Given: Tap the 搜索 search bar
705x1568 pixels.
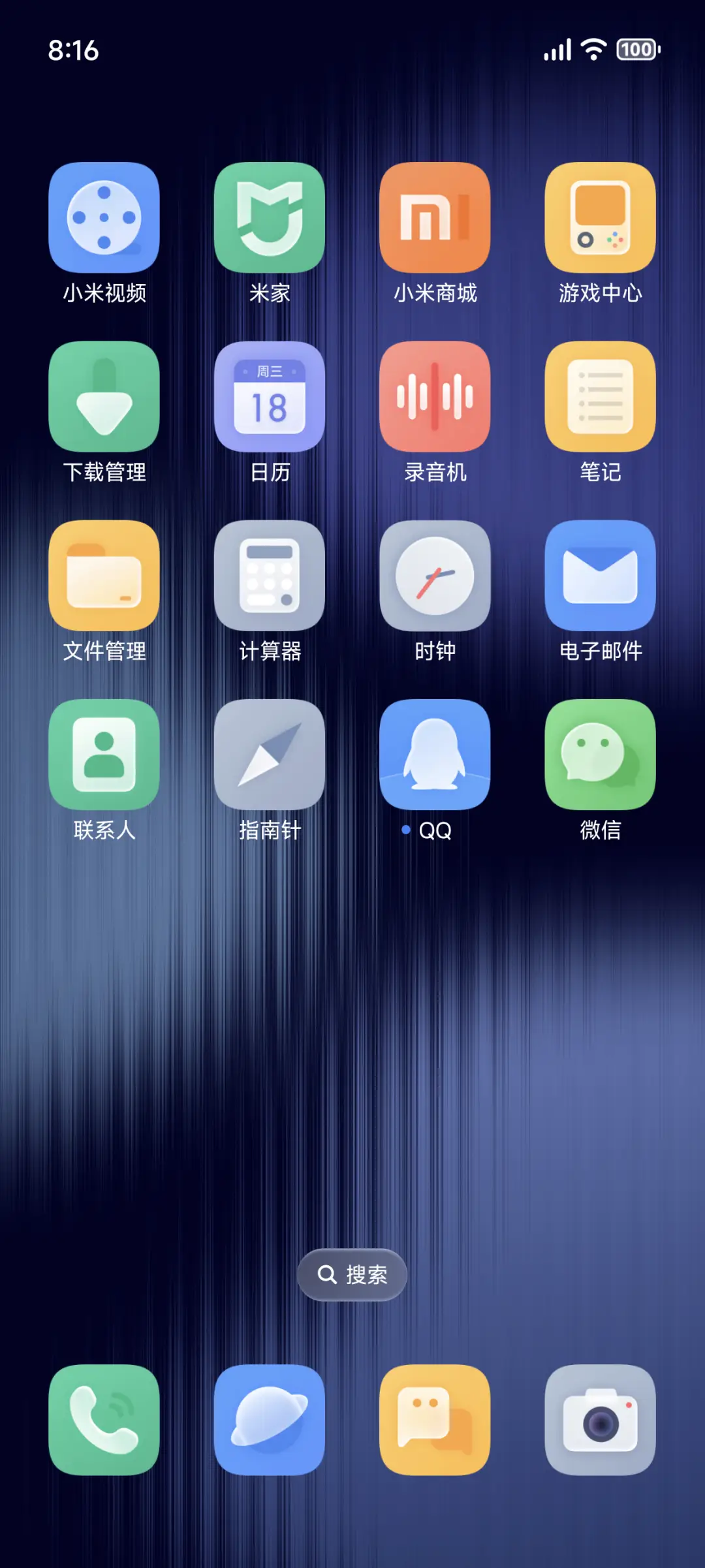Looking at the screenshot, I should (352, 1274).
